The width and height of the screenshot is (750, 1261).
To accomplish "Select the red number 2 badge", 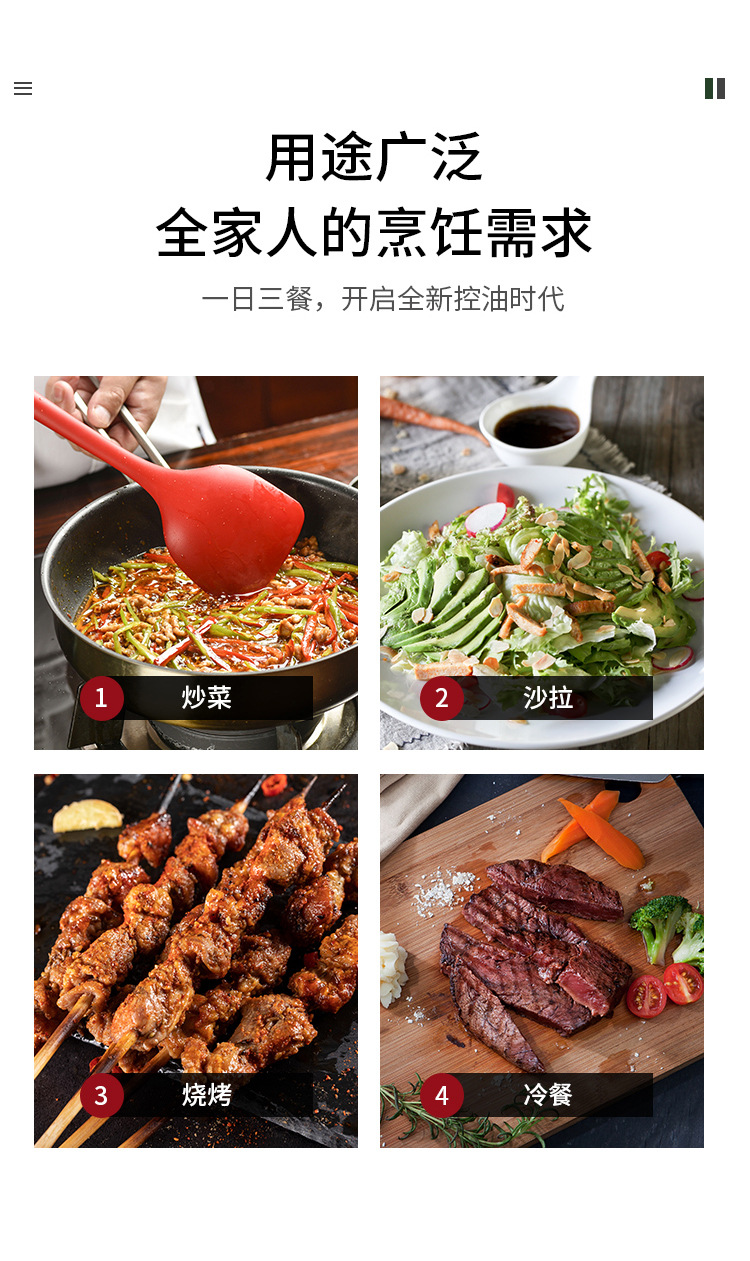I will [442, 698].
